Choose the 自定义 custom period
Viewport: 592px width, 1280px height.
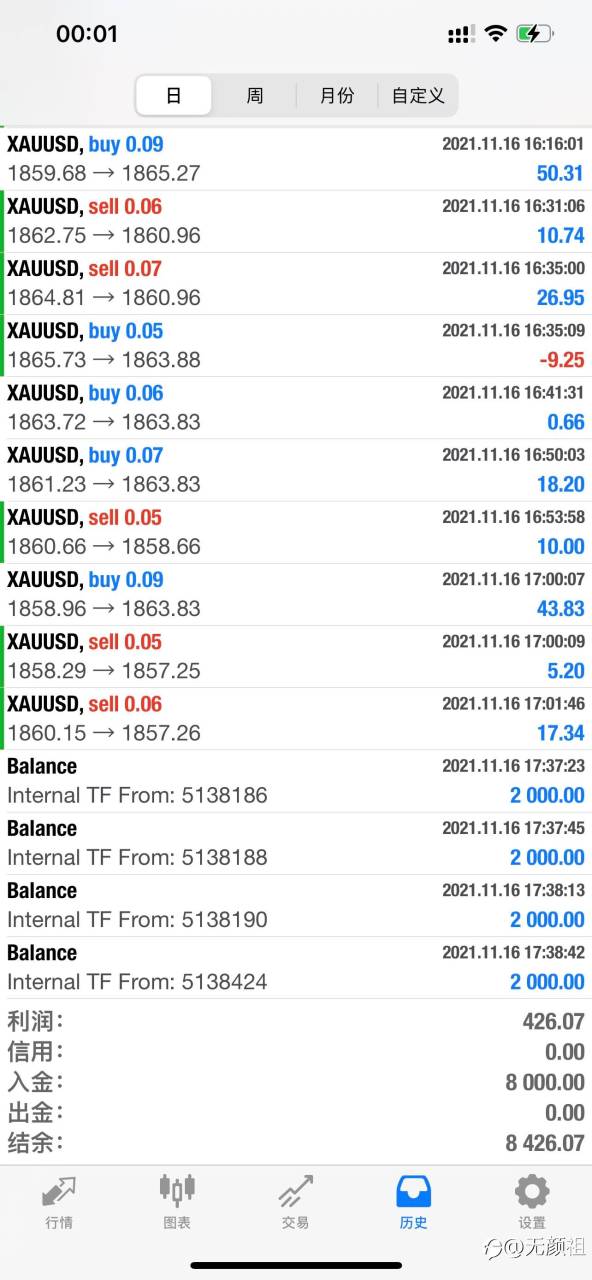click(x=418, y=96)
